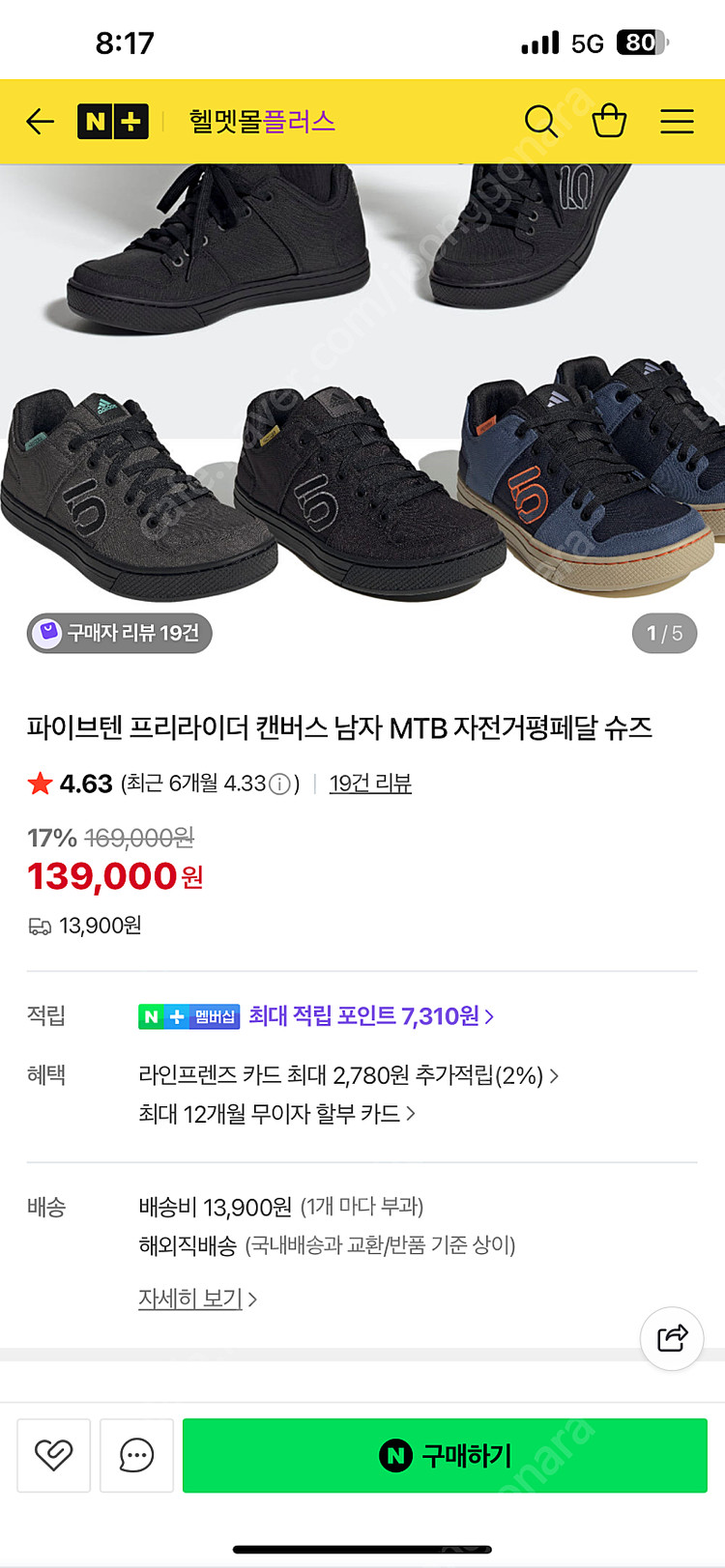Viewport: 725px width, 1568px height.
Task: Click the back arrow to return
Action: tap(39, 121)
